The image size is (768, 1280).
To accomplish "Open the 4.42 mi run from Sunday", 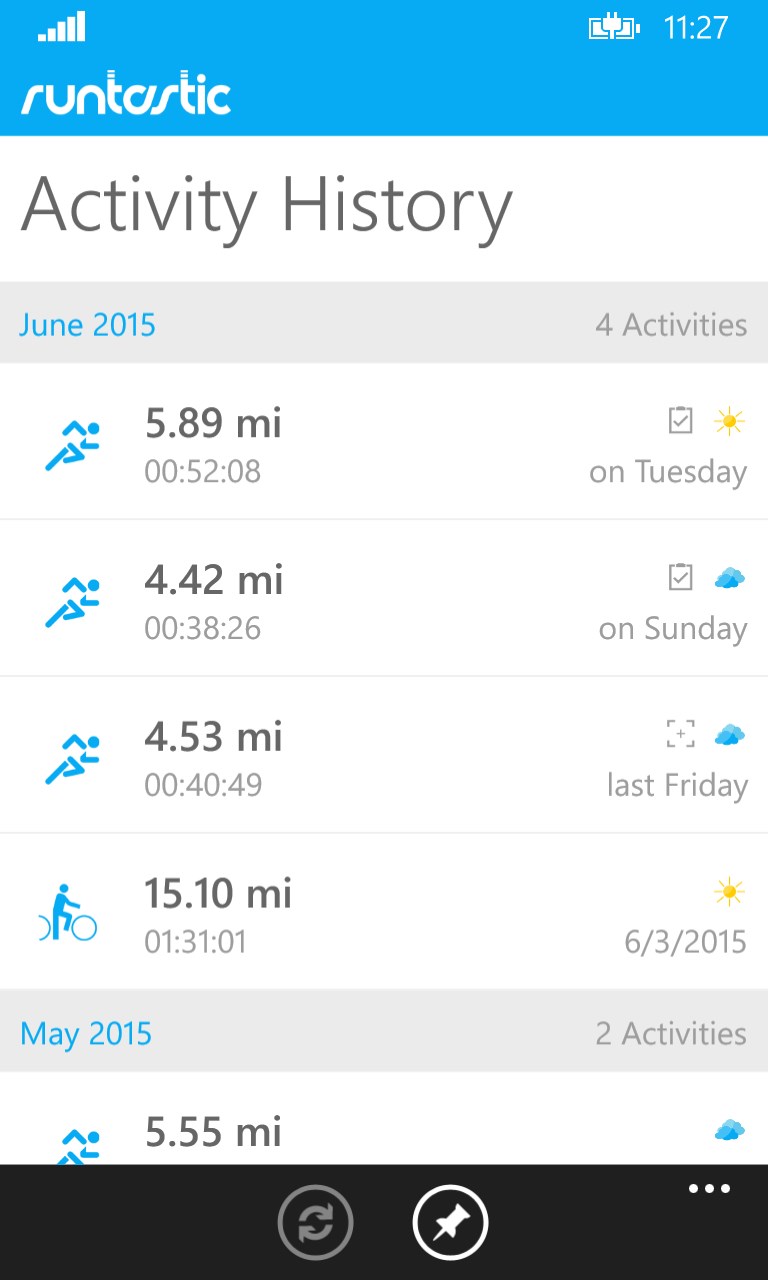I will click(384, 599).
